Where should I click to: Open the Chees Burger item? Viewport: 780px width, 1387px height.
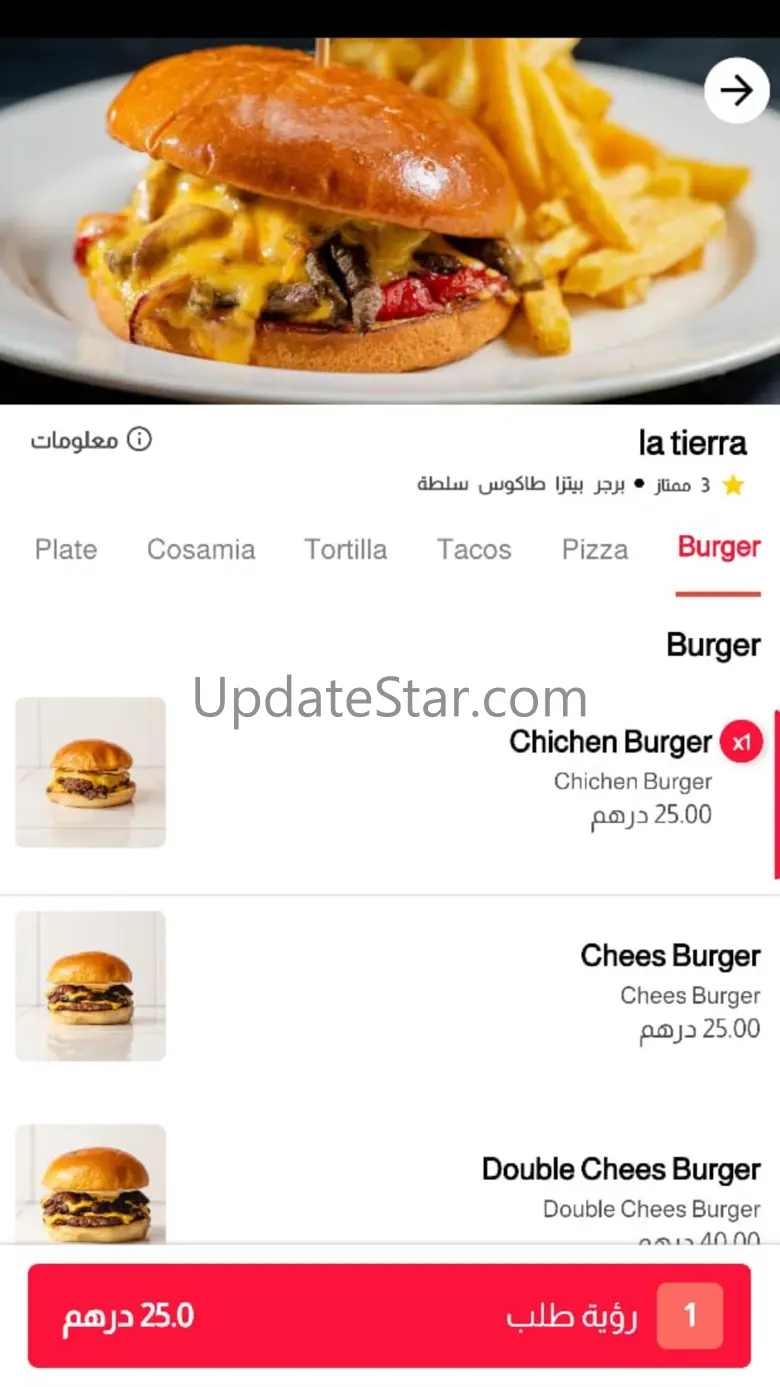670,956
